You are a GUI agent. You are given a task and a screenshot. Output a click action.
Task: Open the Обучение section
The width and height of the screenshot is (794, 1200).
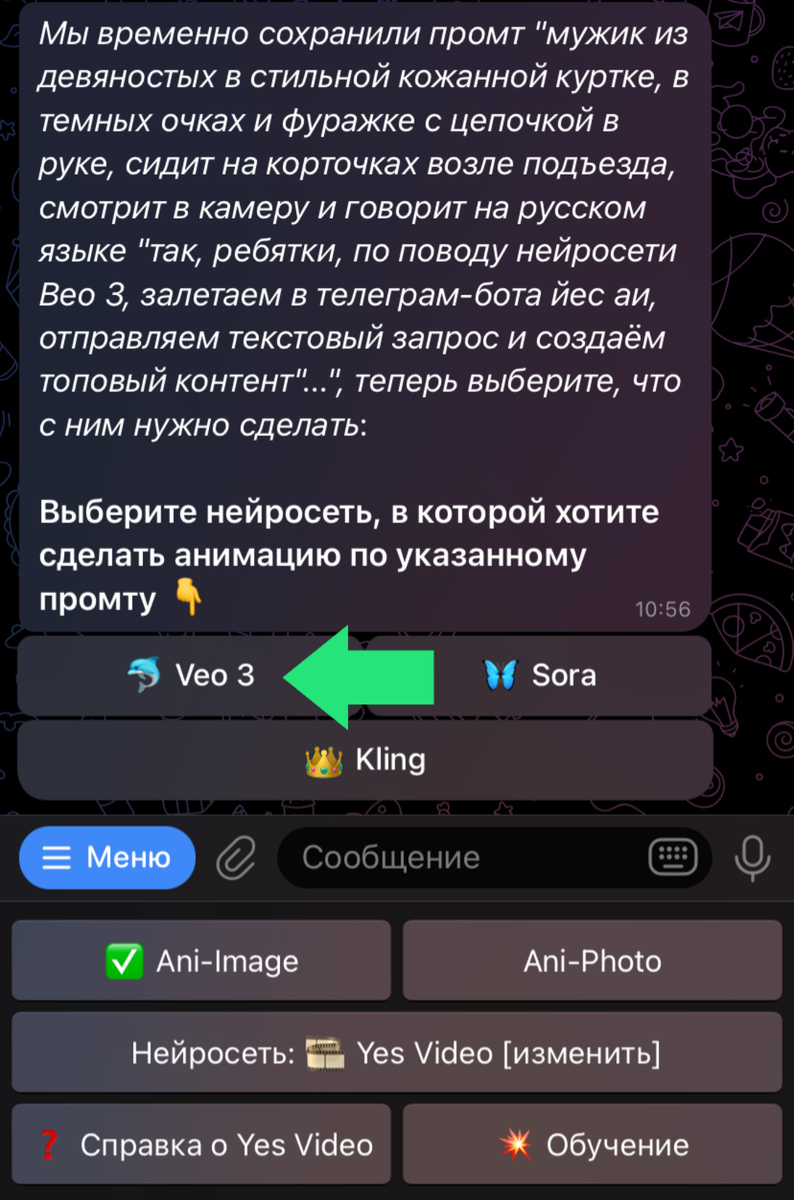[592, 1144]
